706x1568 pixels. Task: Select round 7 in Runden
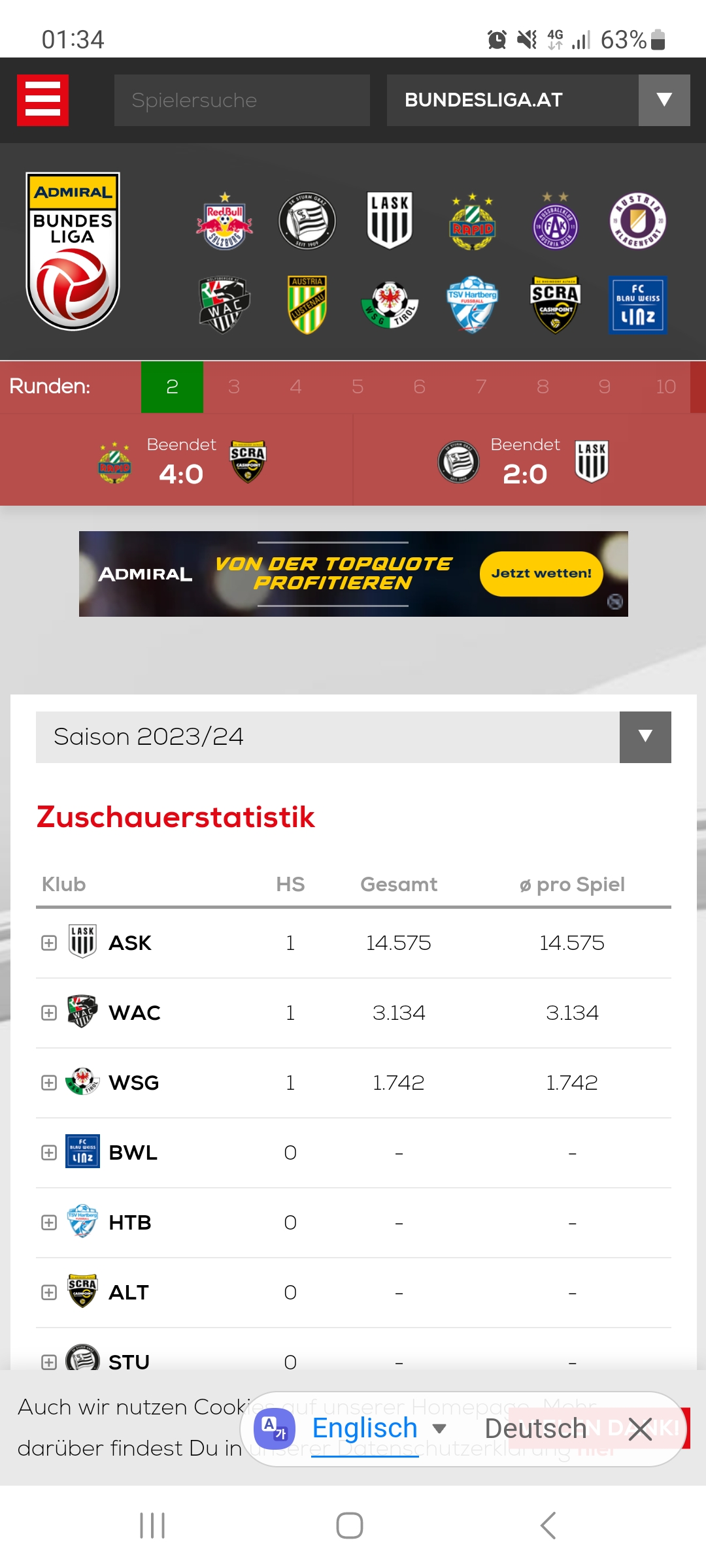point(481,387)
